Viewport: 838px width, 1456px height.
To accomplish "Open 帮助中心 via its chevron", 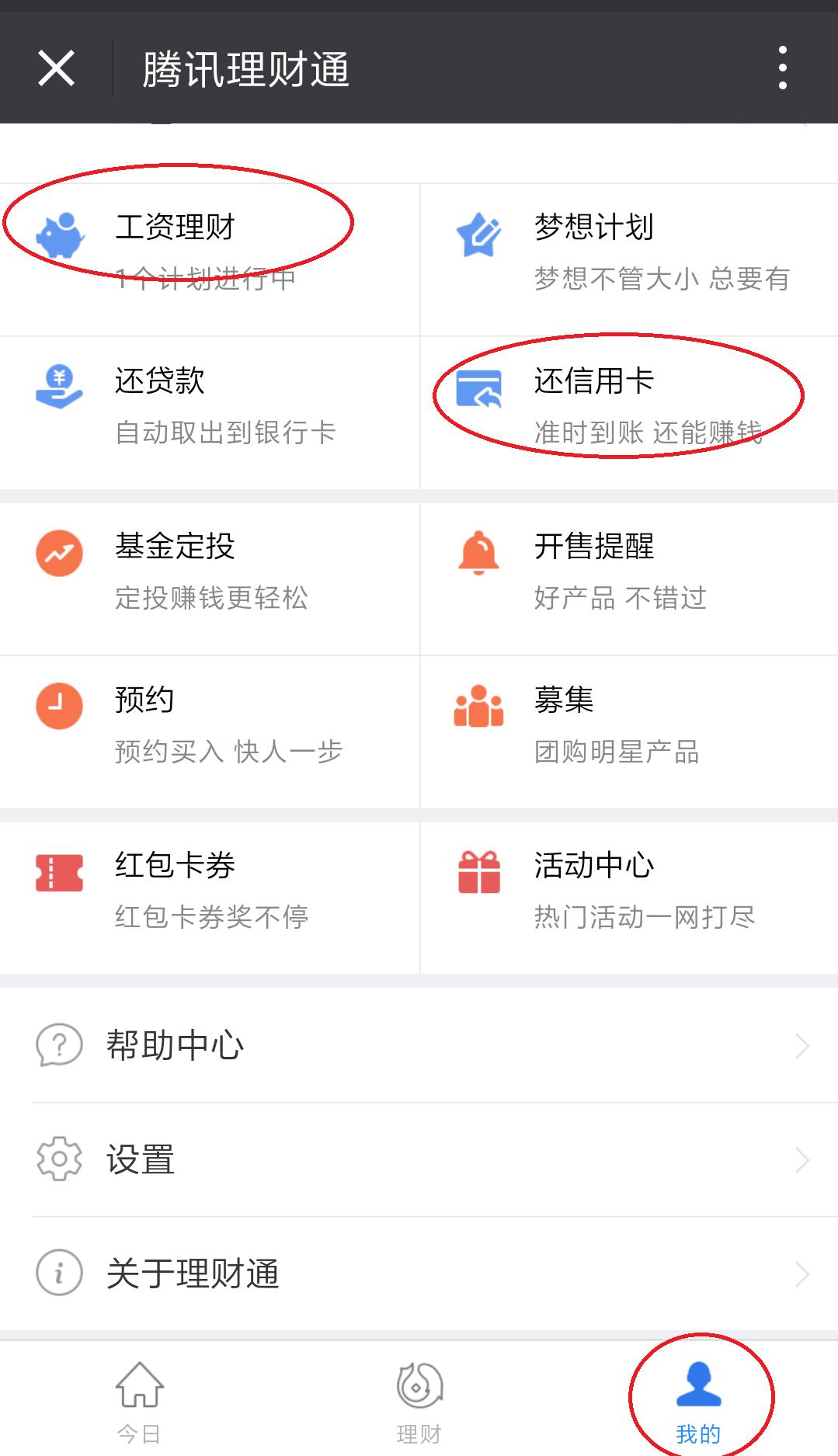I will pos(804,1046).
